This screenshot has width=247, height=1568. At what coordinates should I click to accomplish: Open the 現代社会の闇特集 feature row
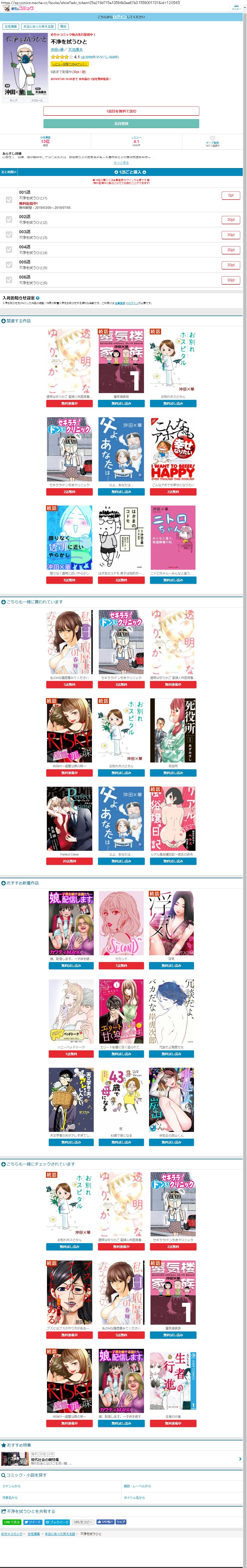[121, 1460]
